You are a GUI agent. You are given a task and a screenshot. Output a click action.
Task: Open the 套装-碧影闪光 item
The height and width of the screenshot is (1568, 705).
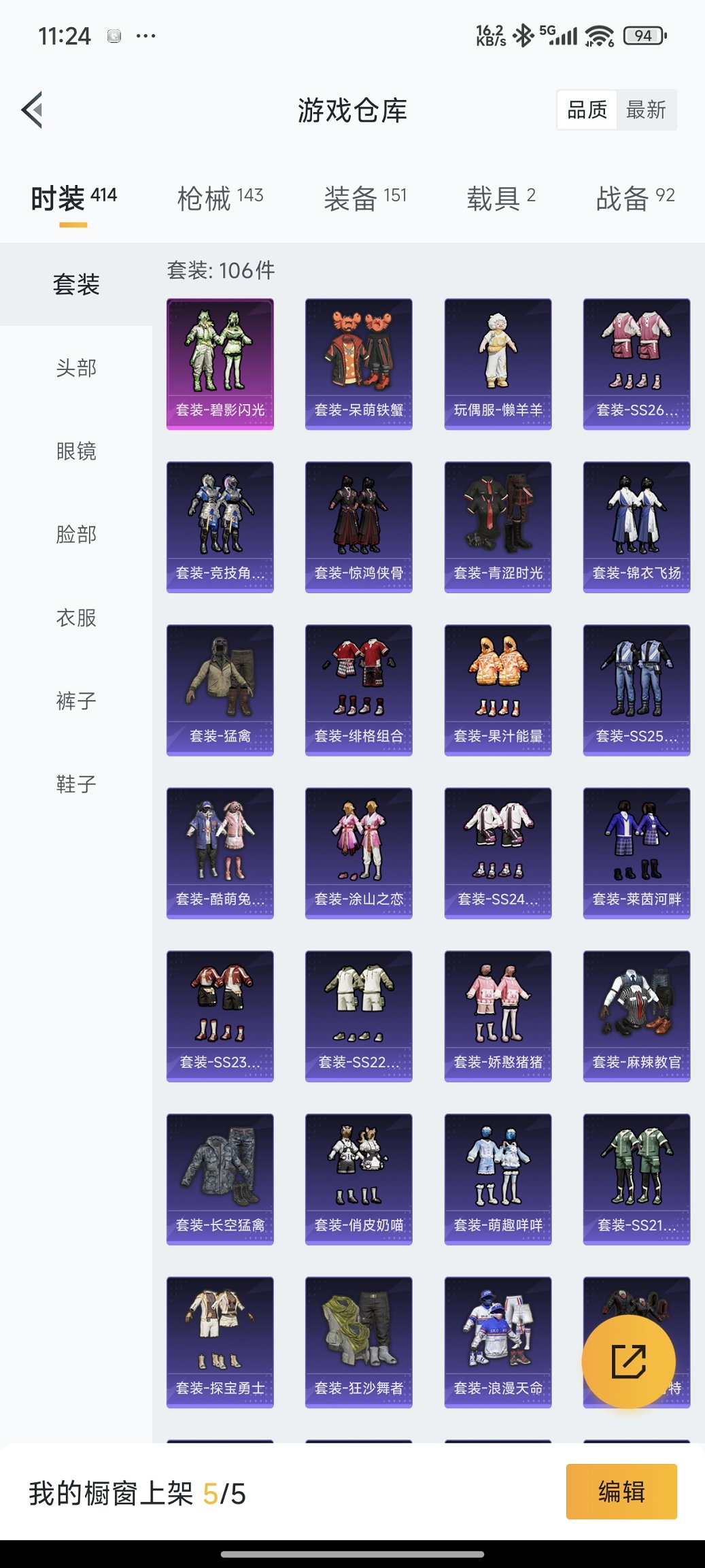(x=220, y=364)
